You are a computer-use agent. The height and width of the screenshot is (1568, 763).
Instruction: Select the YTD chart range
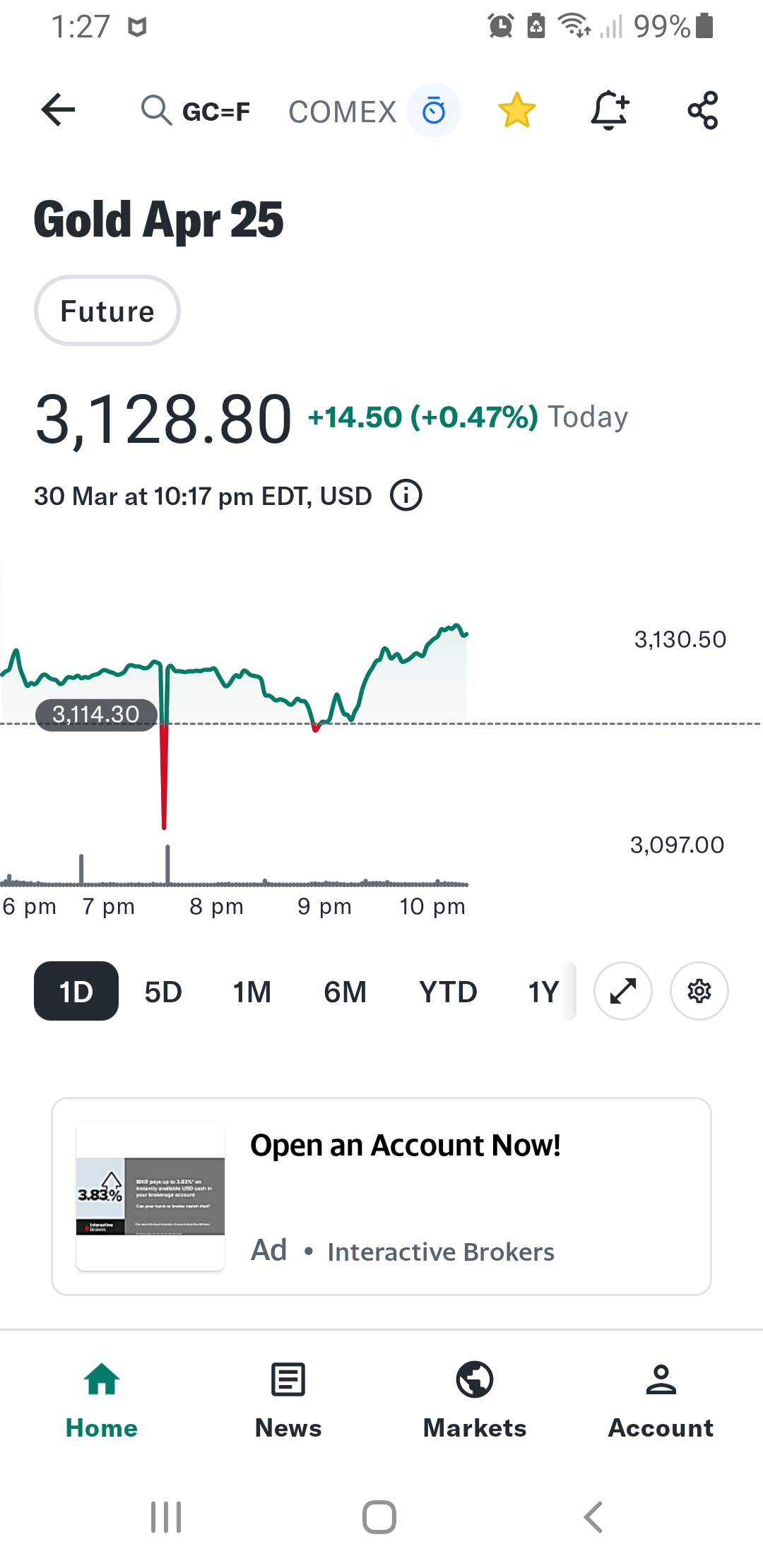click(x=448, y=992)
